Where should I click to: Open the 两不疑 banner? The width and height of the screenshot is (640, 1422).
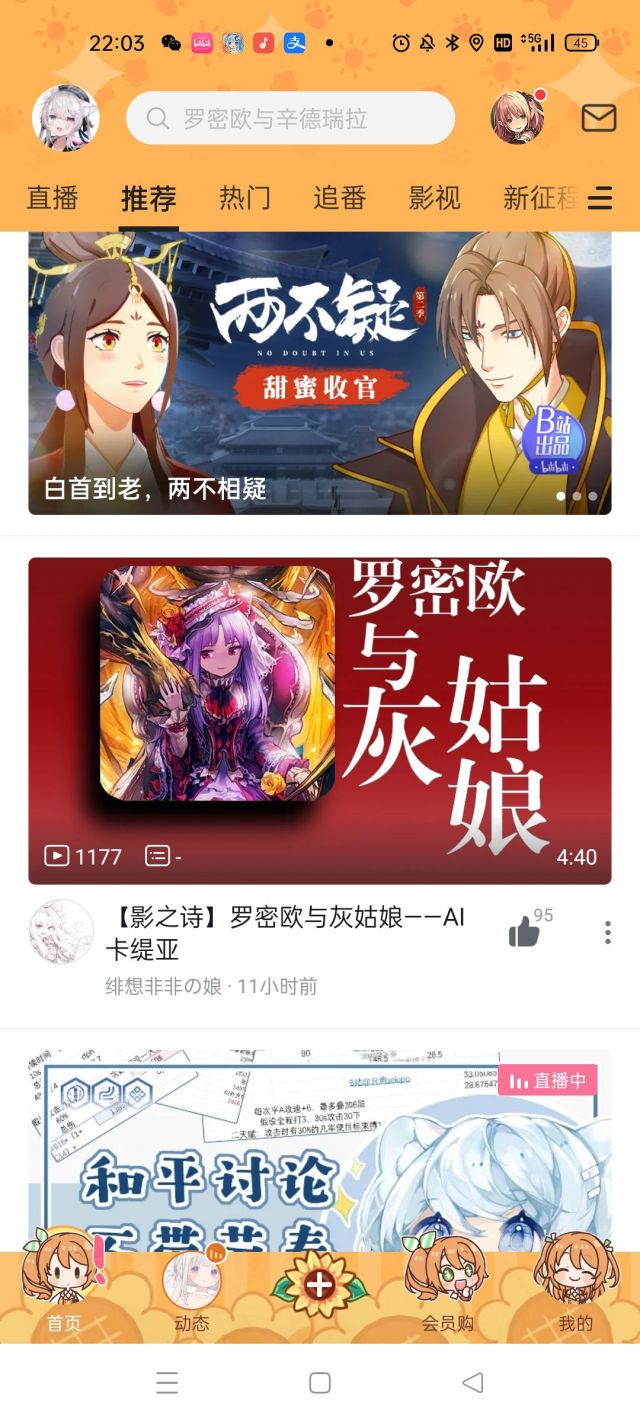coord(320,373)
